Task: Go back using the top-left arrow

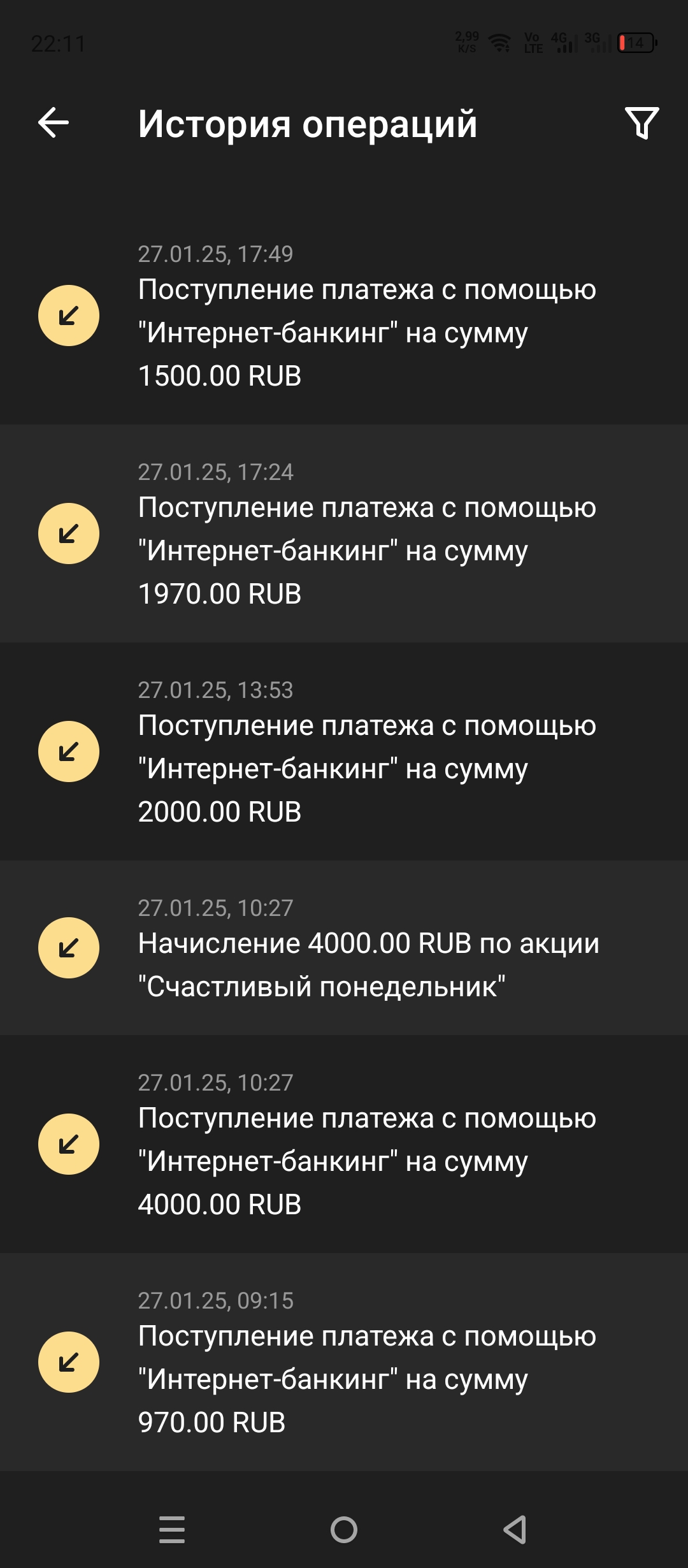Action: [54, 122]
